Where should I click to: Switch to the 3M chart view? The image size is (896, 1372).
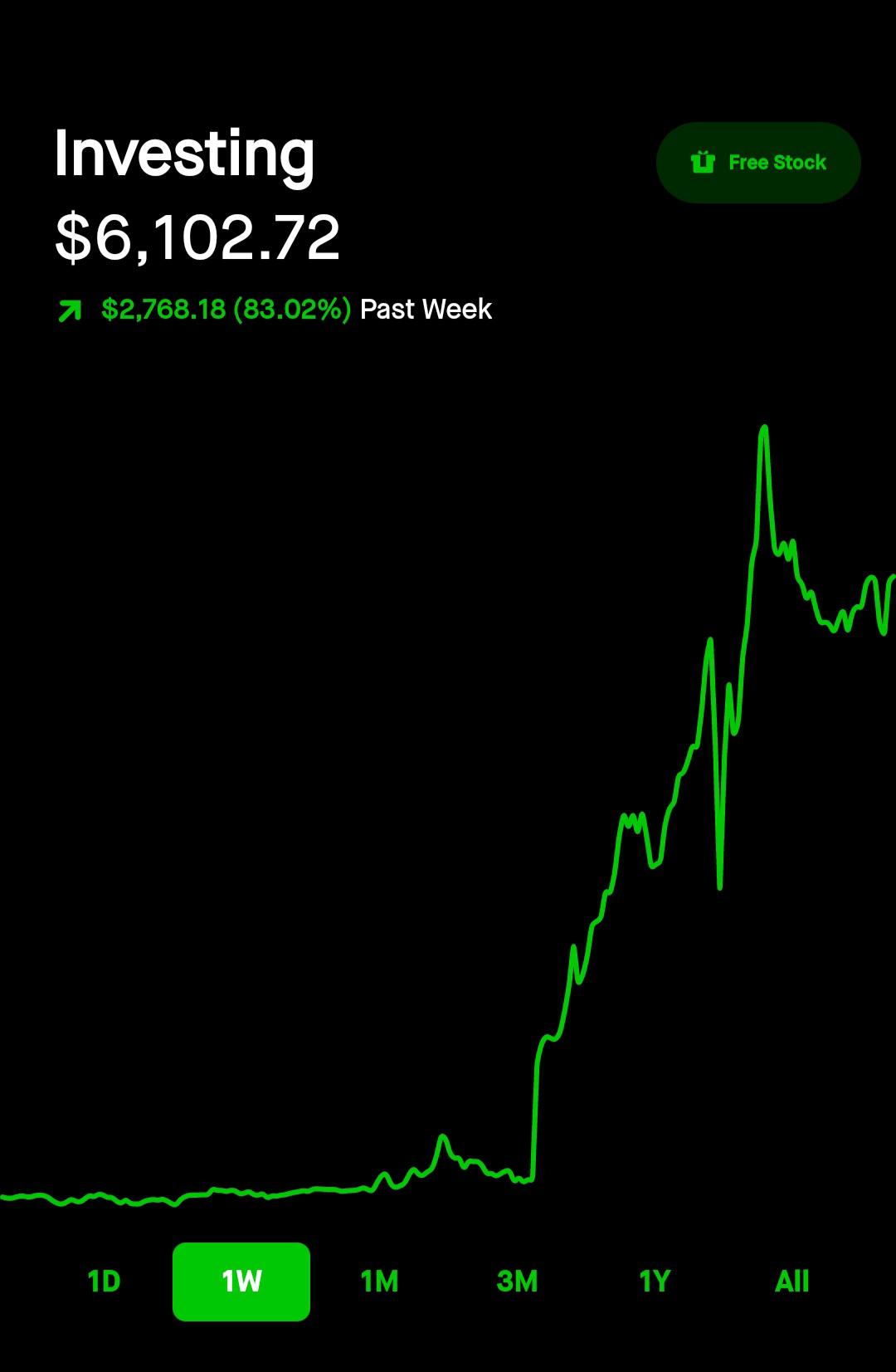pos(517,1281)
